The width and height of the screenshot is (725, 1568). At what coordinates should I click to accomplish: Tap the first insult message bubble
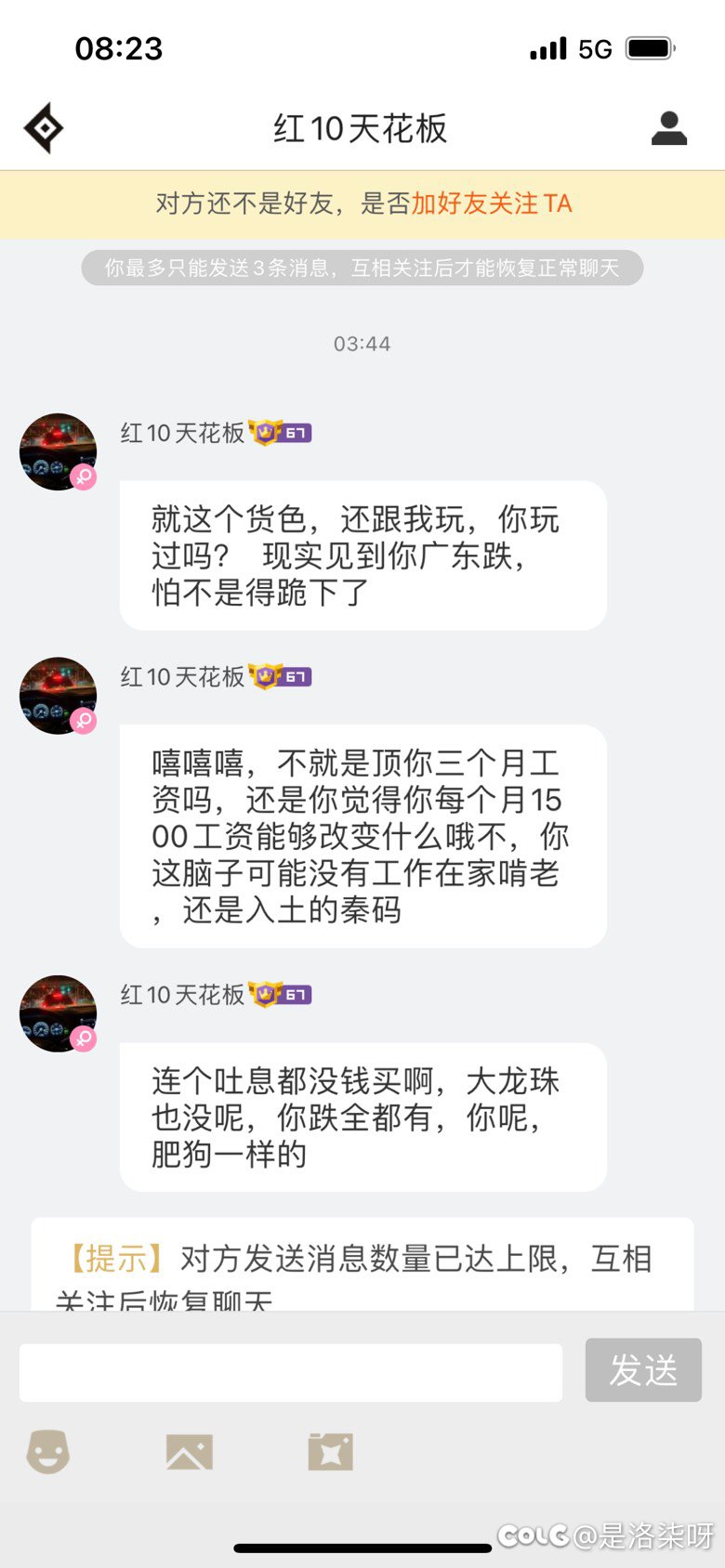tap(361, 555)
